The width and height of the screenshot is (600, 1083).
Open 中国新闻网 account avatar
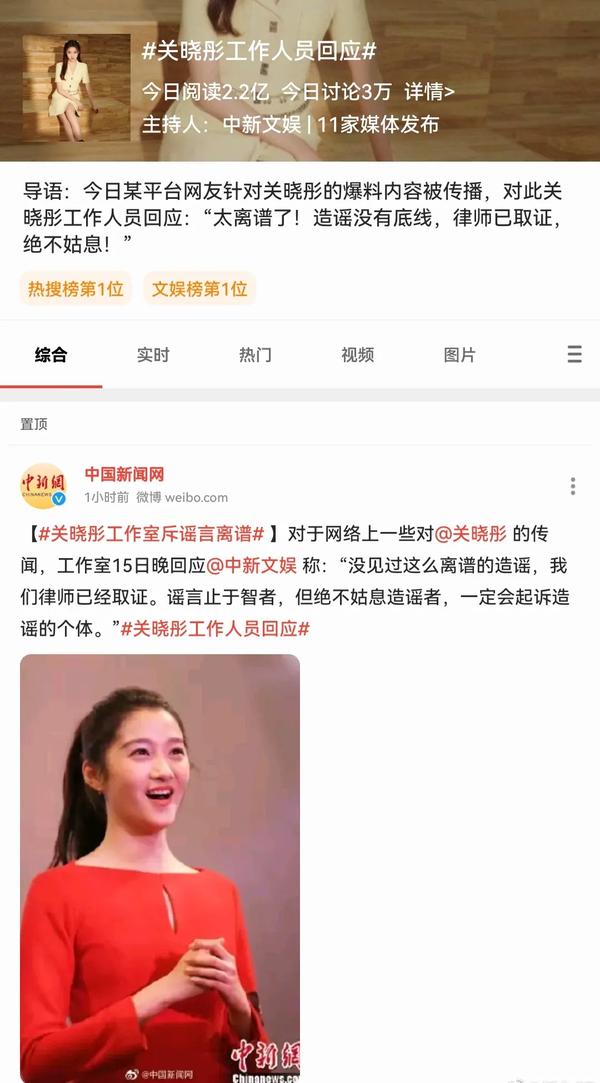click(x=43, y=486)
